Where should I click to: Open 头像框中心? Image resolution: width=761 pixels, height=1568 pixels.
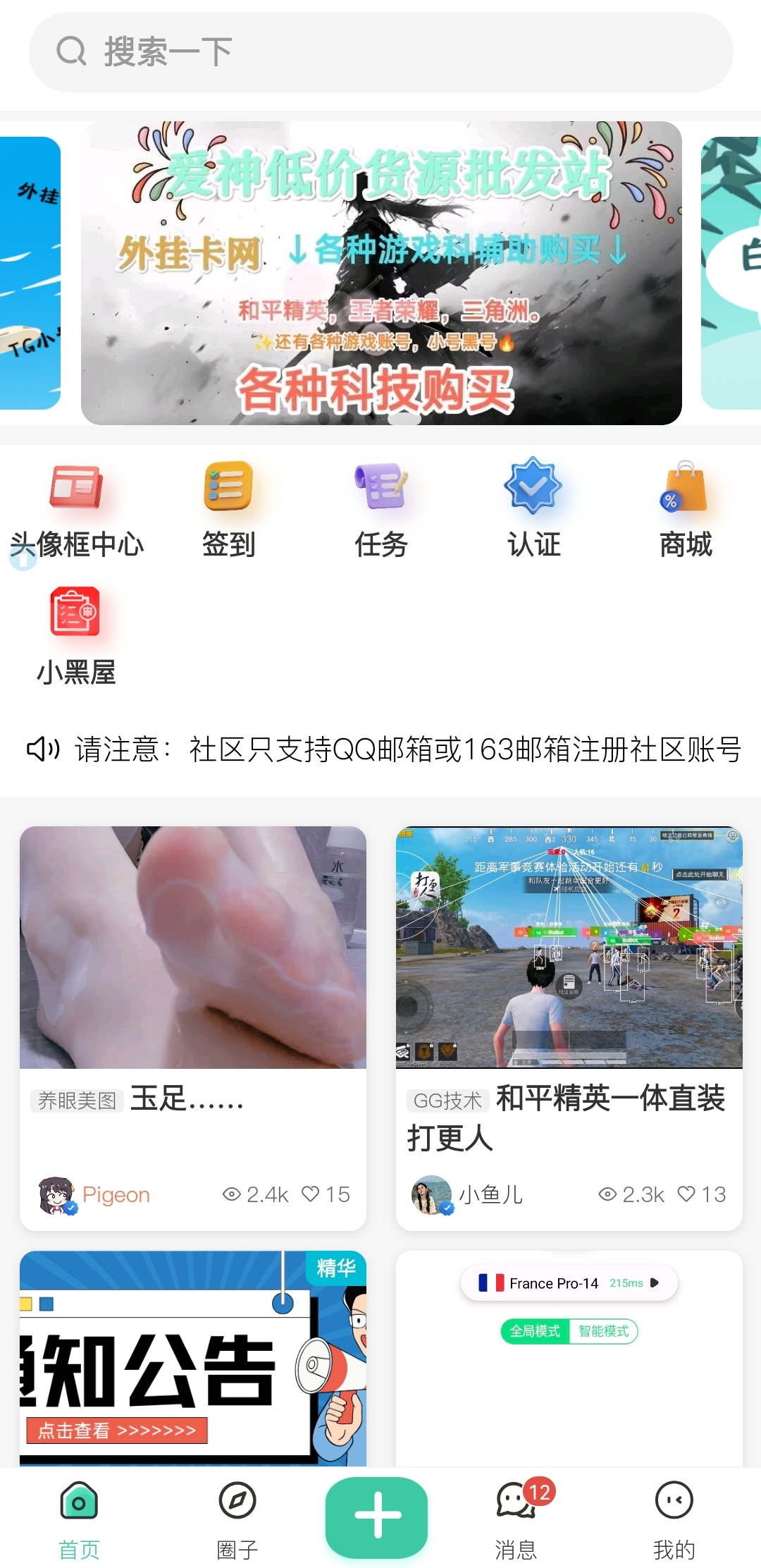click(x=76, y=510)
